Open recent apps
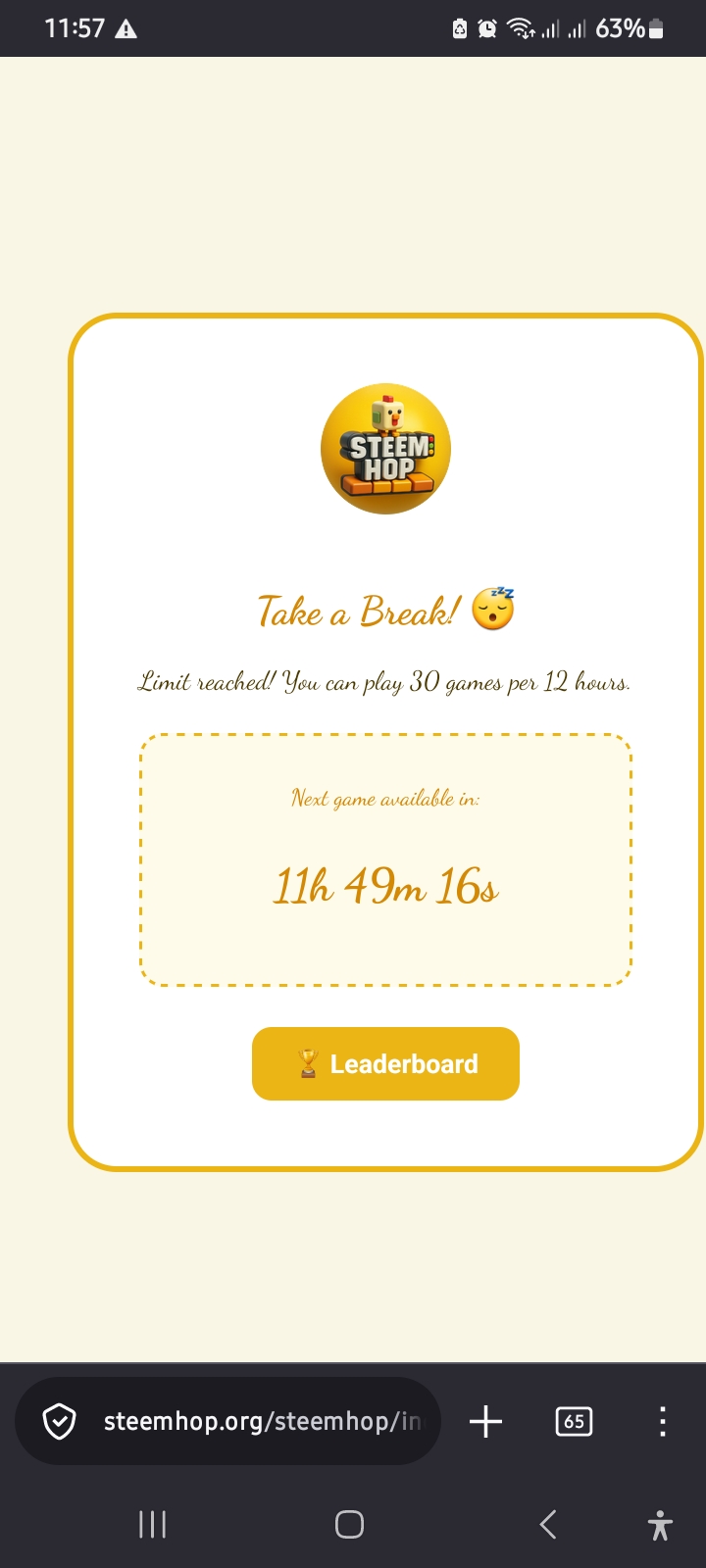The width and height of the screenshot is (706, 1568). [152, 1524]
